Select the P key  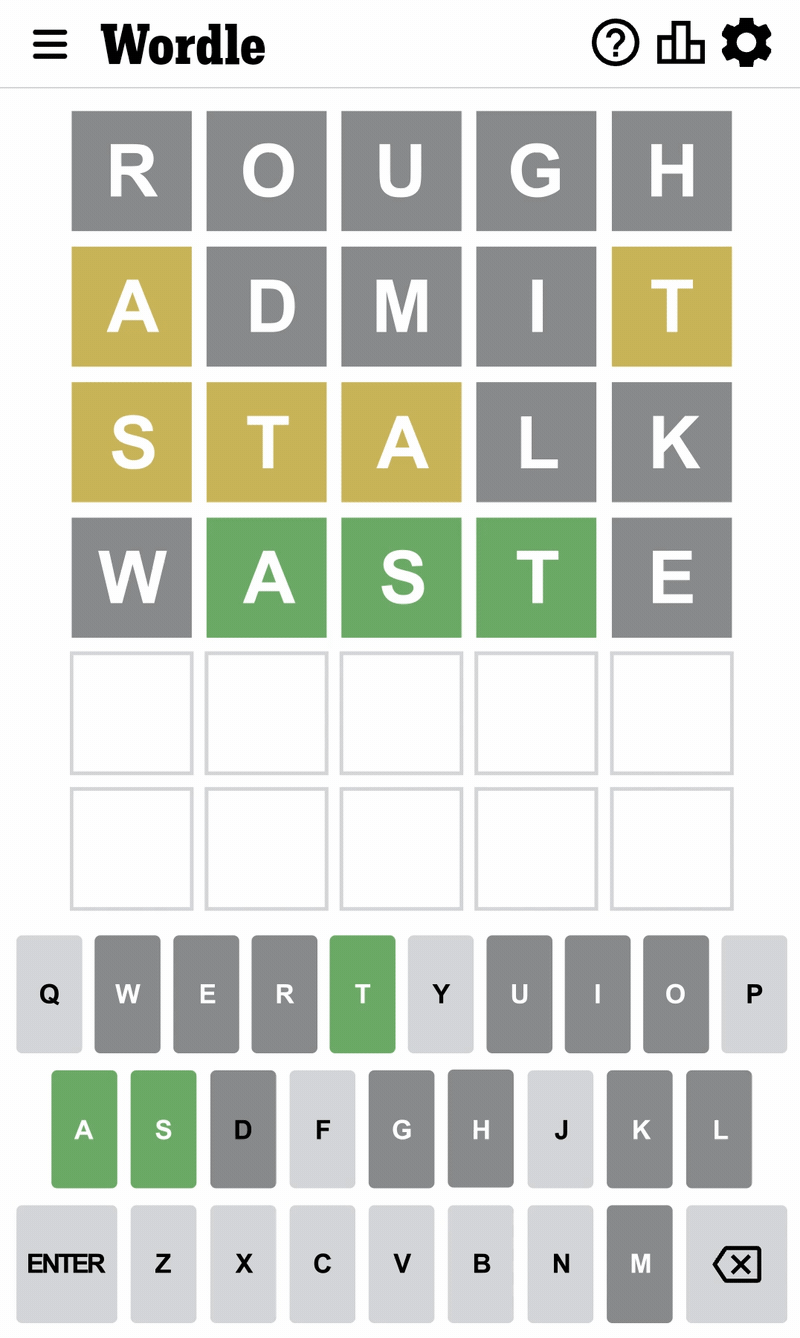[754, 994]
